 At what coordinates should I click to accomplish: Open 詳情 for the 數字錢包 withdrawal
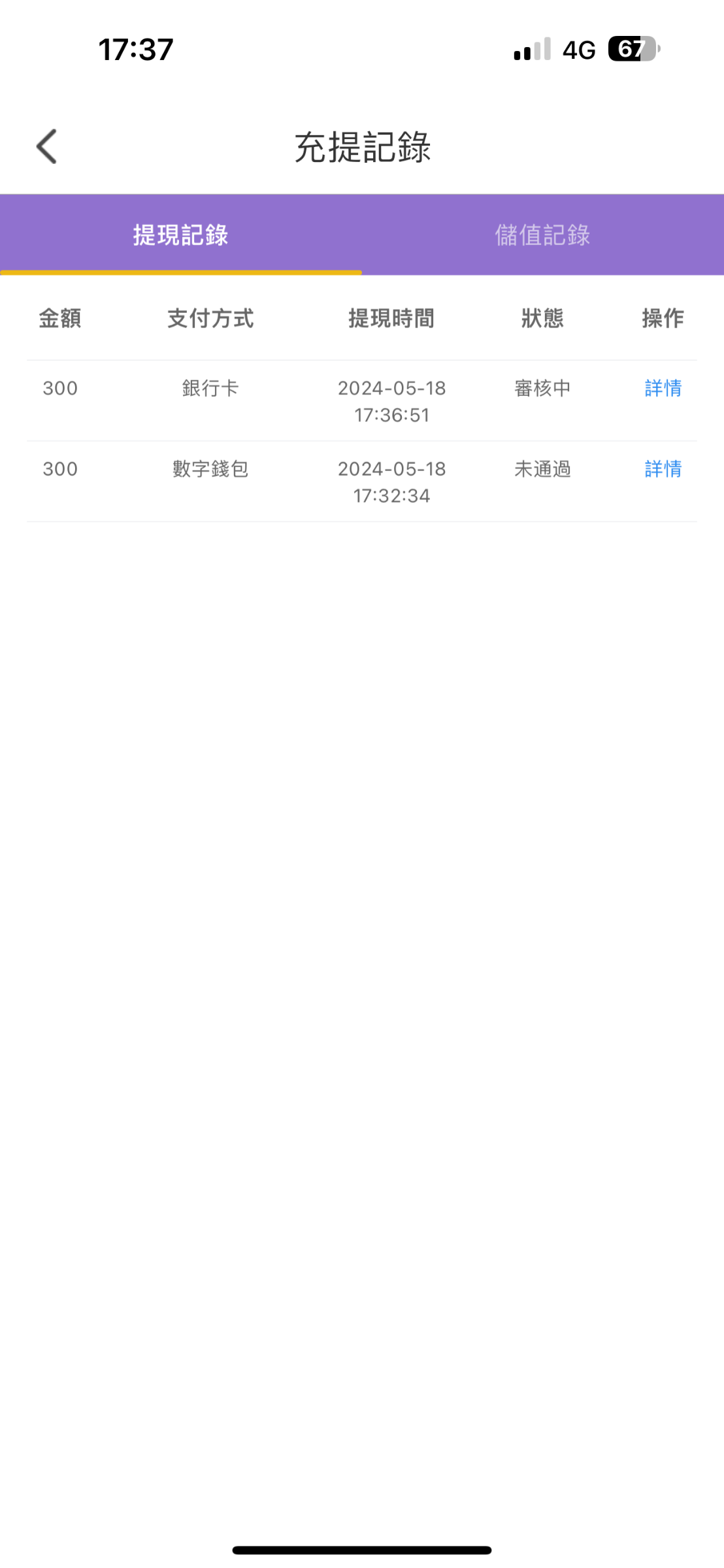tap(662, 469)
